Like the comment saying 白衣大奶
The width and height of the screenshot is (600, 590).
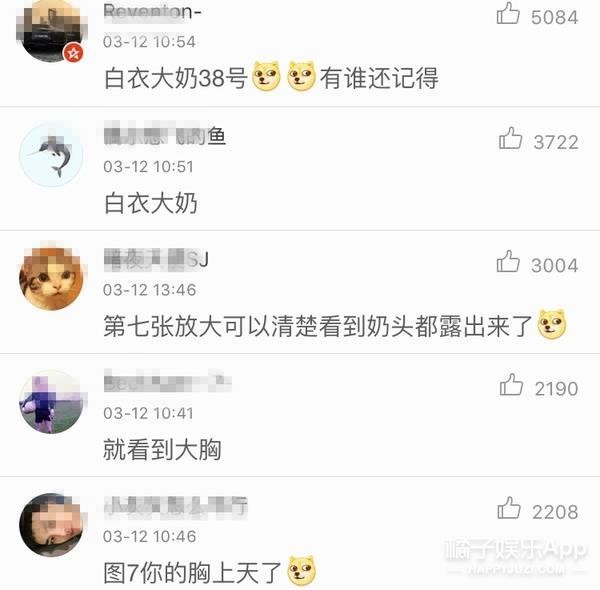pos(511,139)
